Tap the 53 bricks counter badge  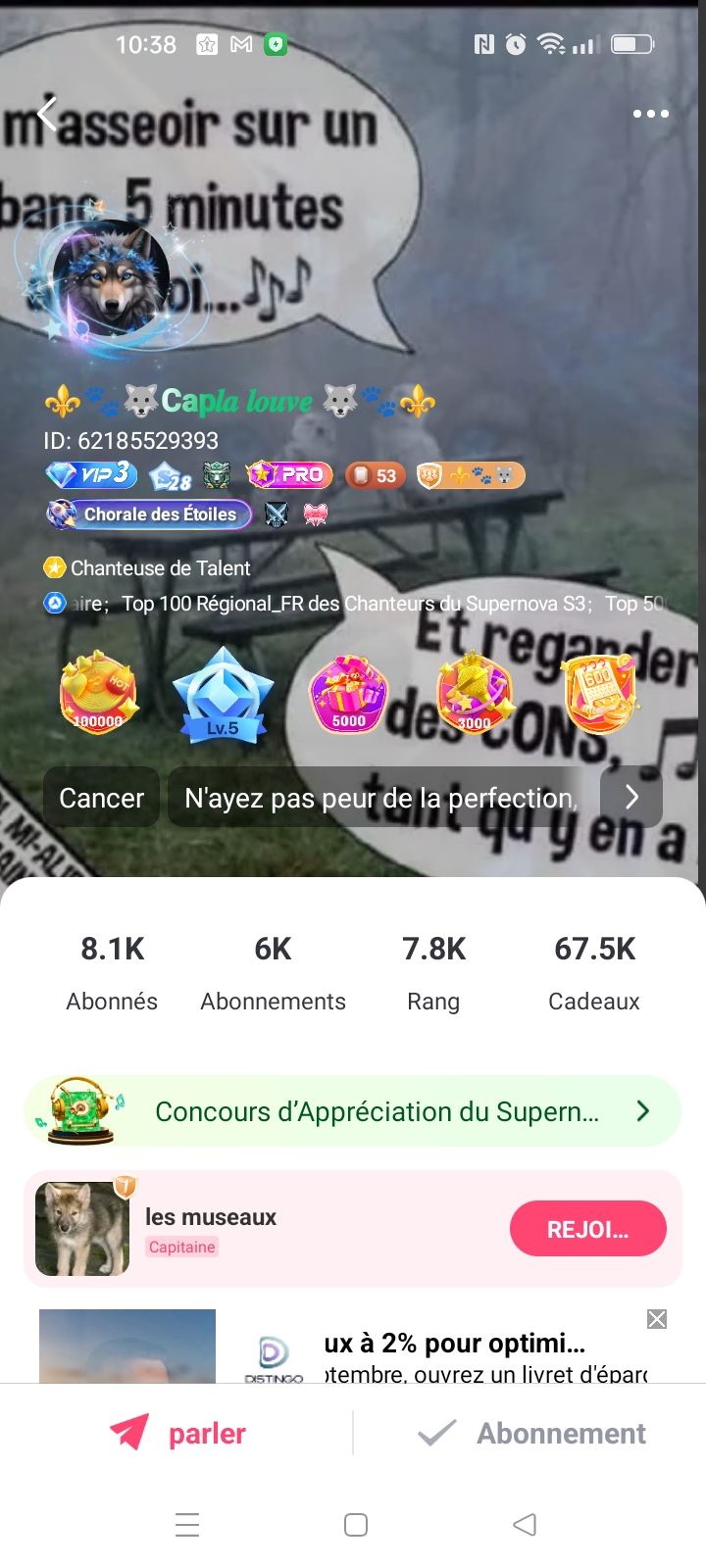pyautogui.click(x=376, y=474)
